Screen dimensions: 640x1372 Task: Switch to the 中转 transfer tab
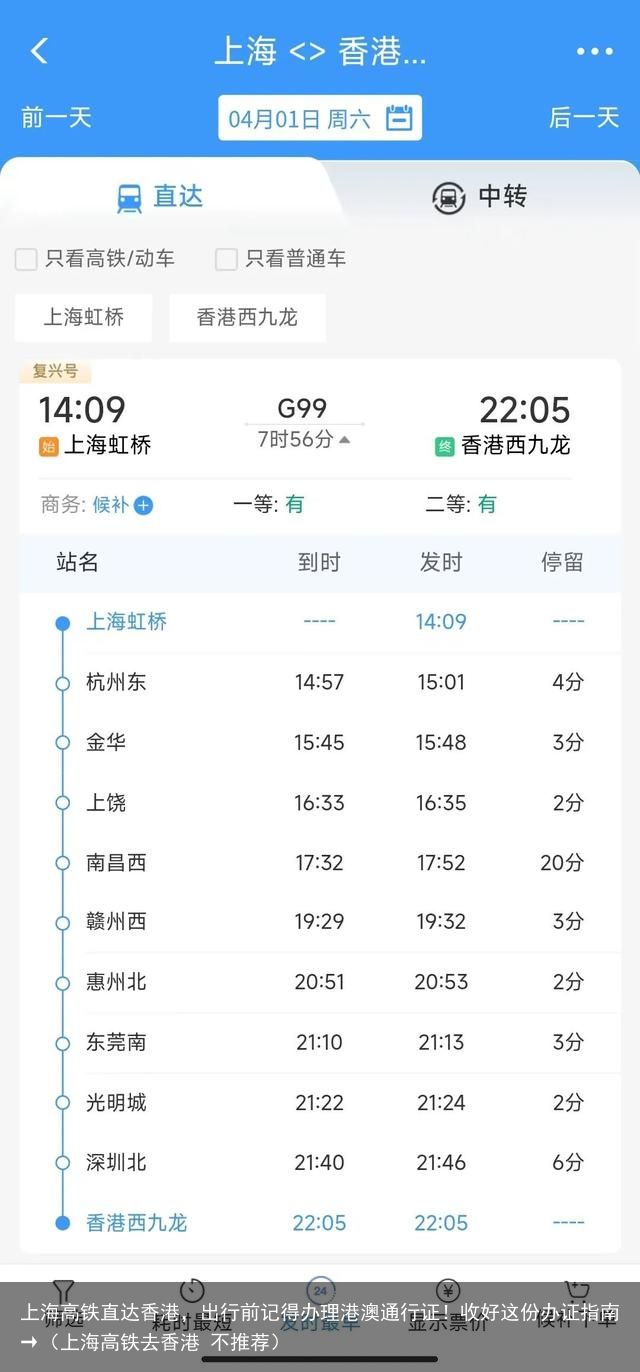tap(480, 197)
